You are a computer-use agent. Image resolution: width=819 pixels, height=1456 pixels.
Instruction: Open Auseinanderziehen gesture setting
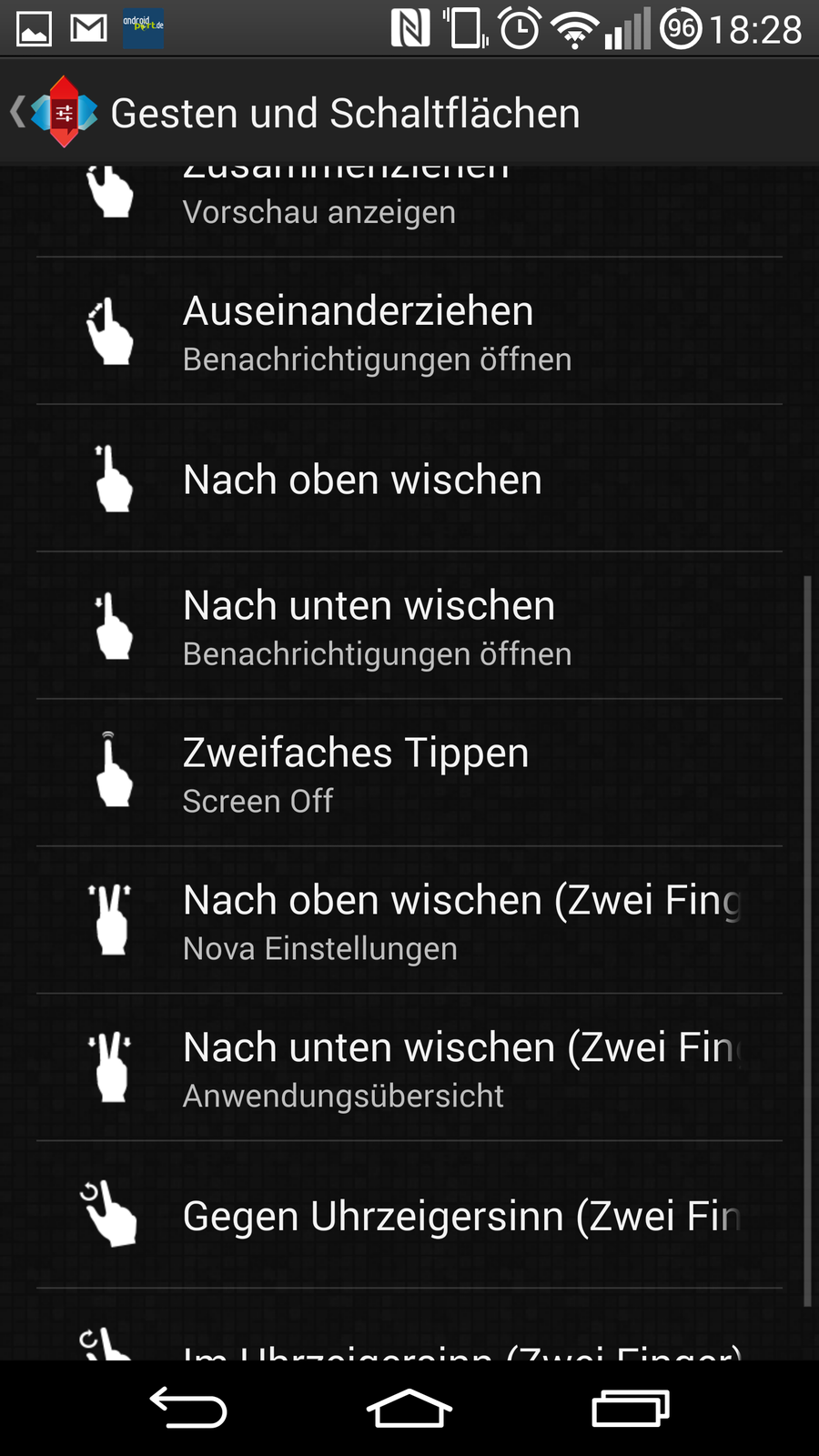pos(409,332)
